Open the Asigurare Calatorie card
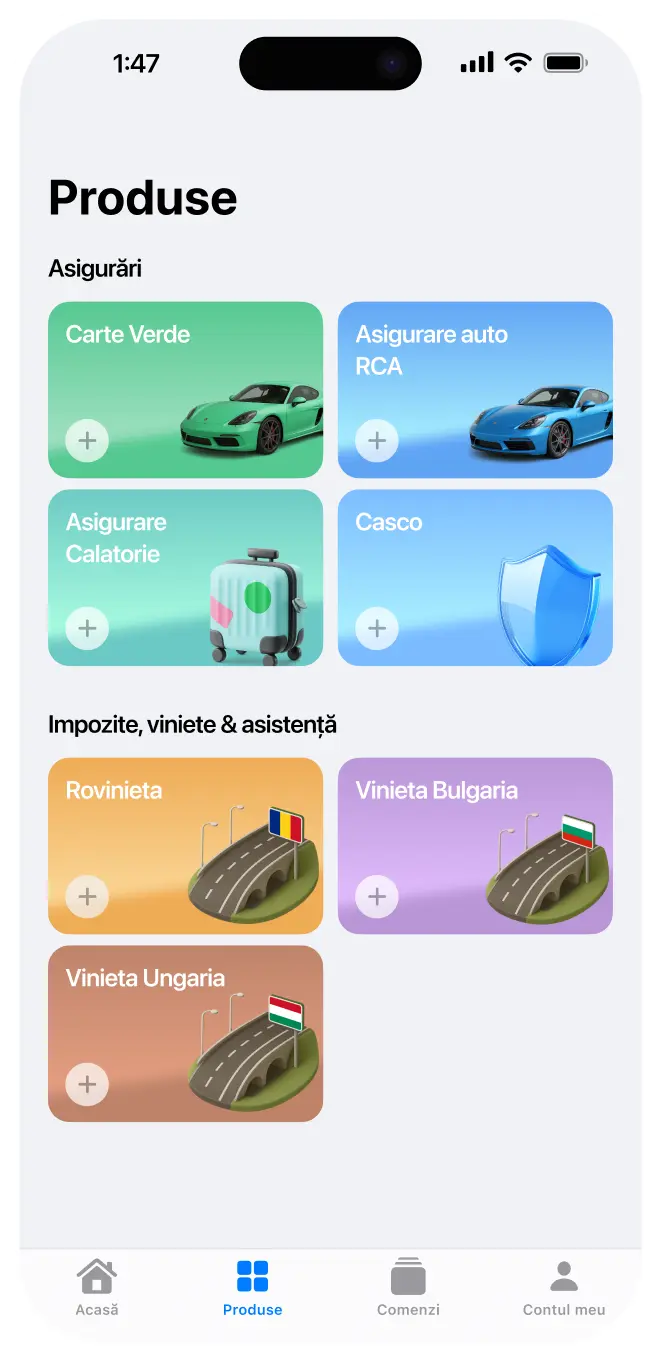Image resolution: width=661 pixels, height=1363 pixels. 185,578
